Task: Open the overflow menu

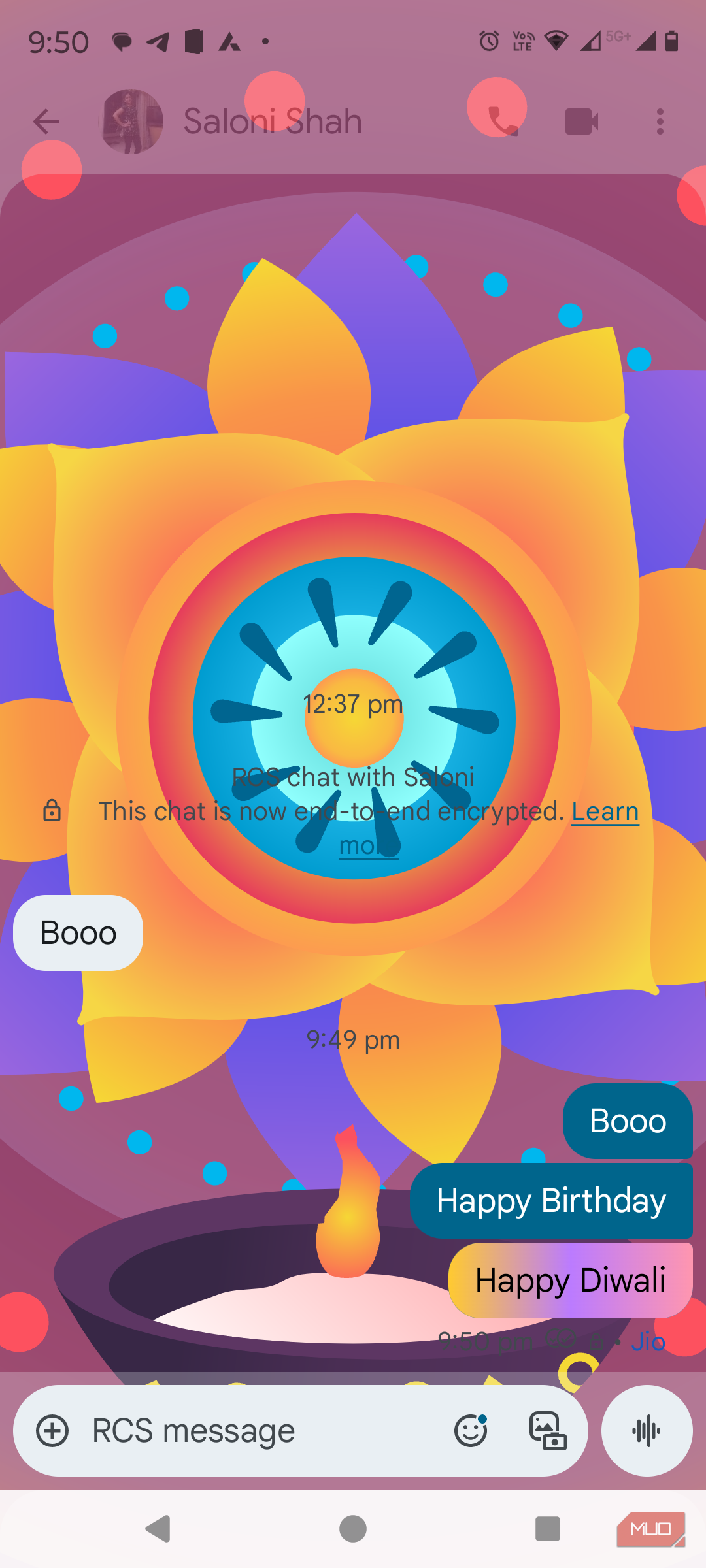Action: 660,122
